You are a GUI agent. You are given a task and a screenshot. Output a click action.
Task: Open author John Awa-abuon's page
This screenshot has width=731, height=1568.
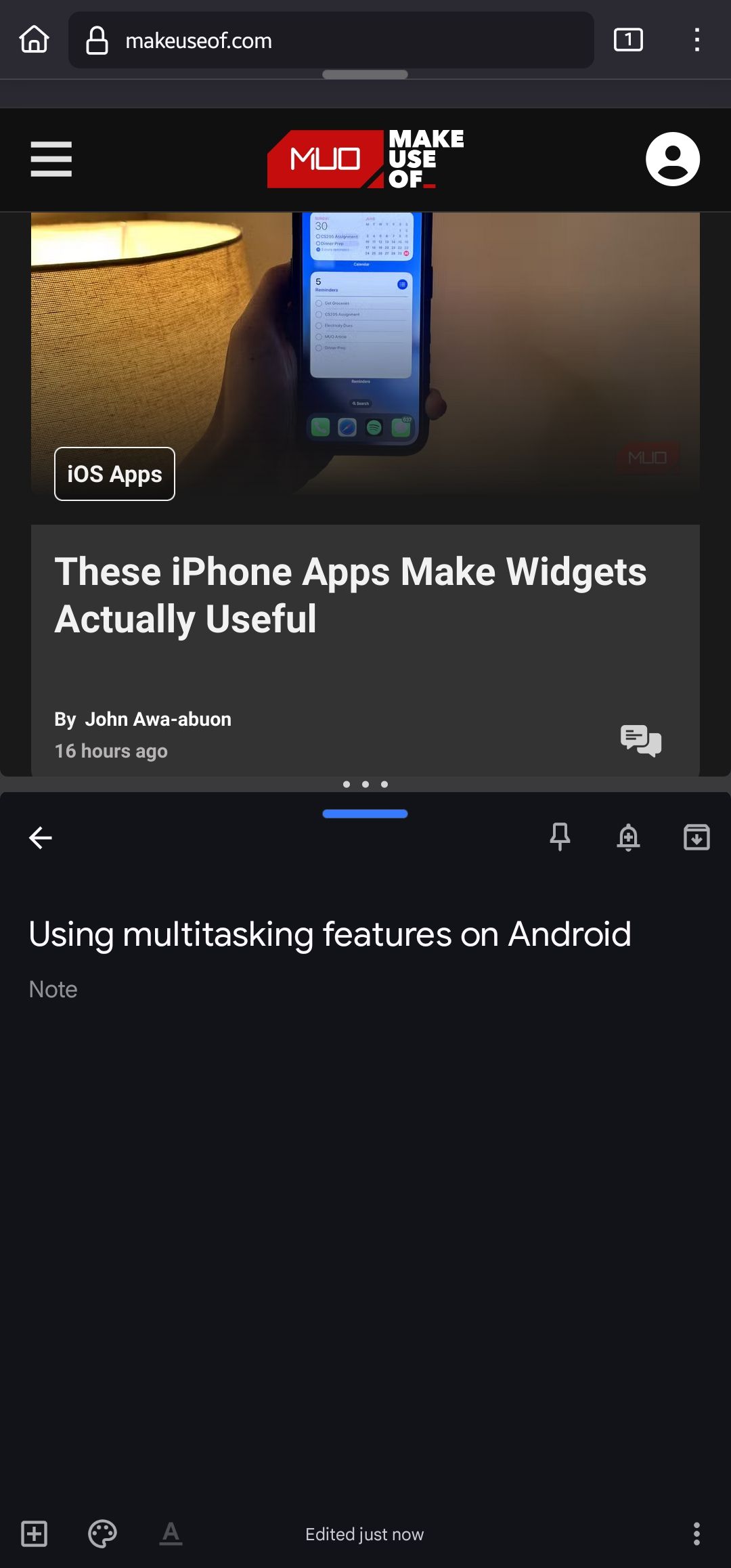coord(158,719)
